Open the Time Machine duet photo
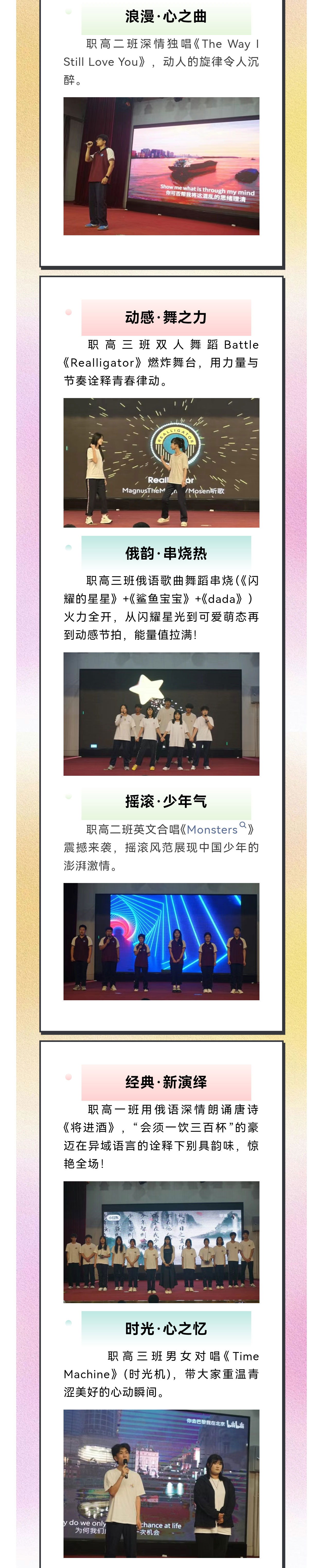 tap(161, 1483)
